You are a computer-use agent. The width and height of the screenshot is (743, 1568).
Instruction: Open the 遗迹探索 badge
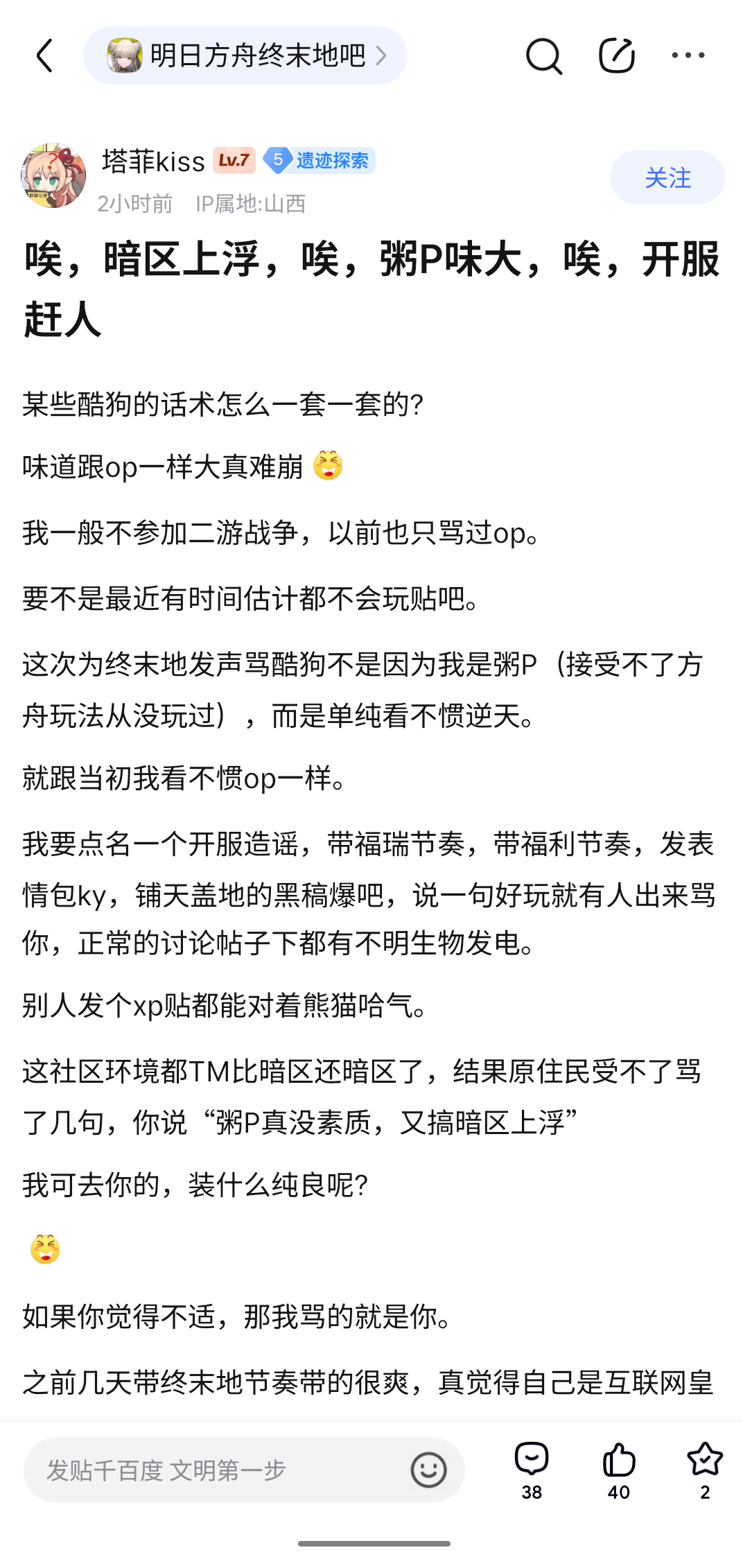pos(319,160)
